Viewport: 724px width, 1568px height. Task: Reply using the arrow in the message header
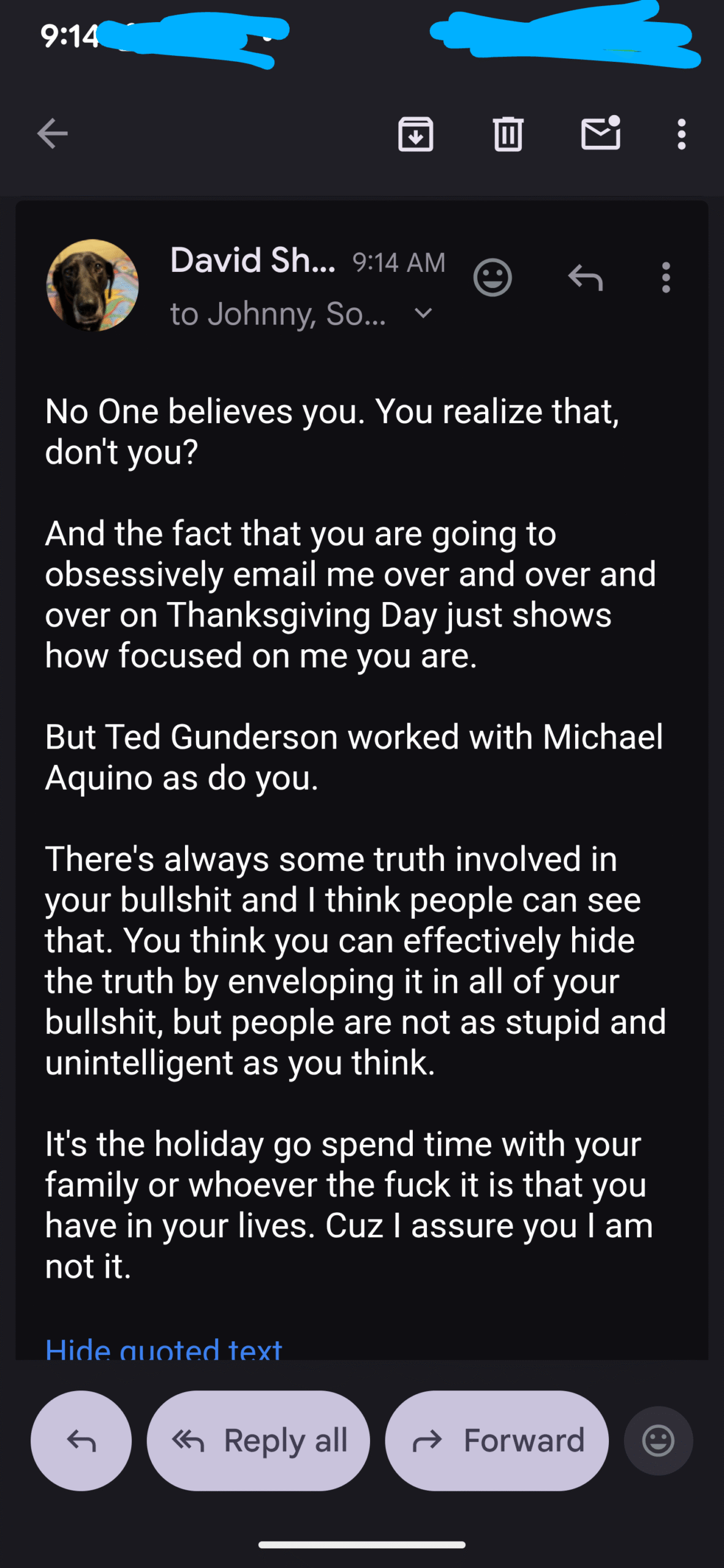586,277
